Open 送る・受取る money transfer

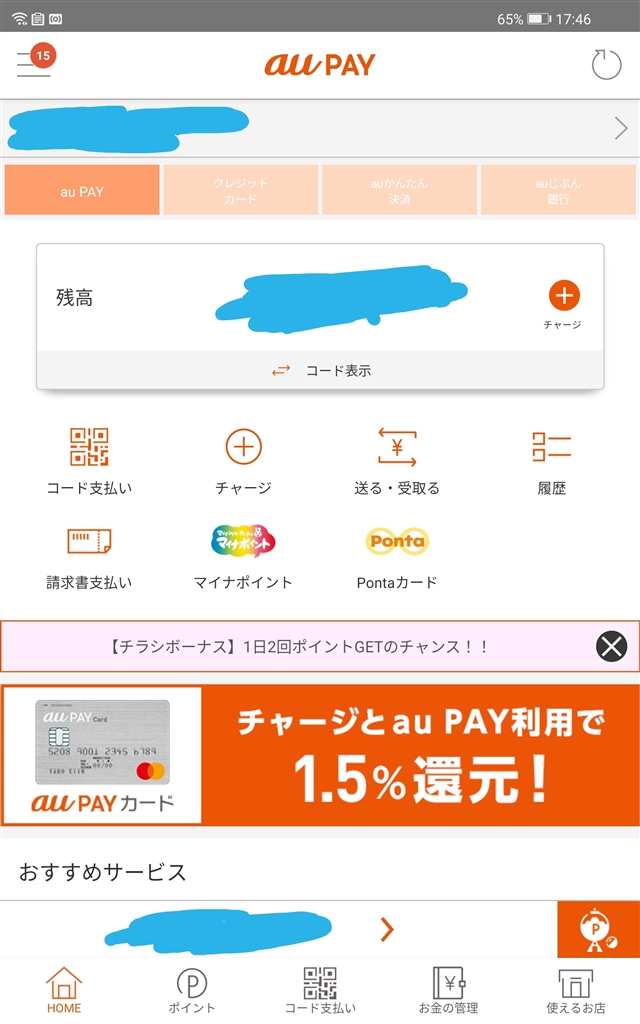[x=397, y=459]
